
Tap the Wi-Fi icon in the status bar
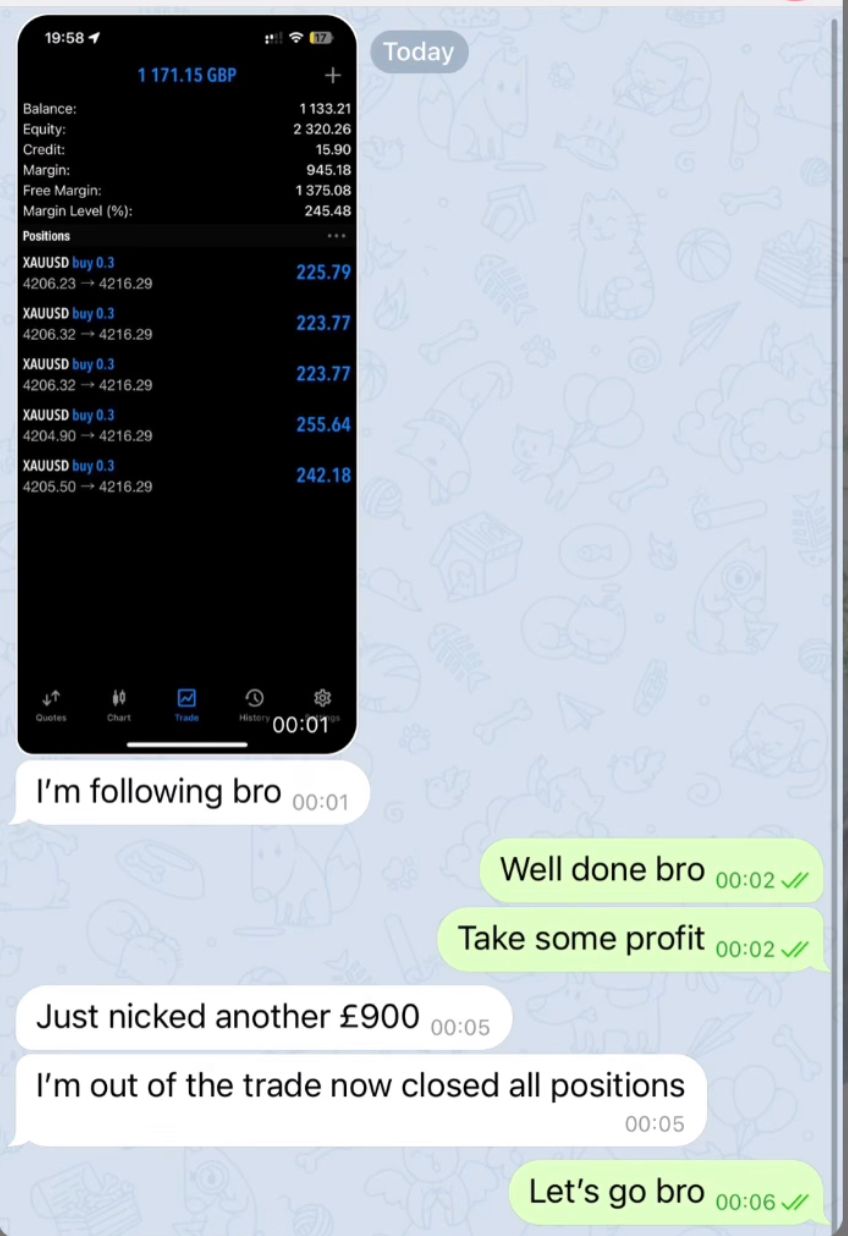pyautogui.click(x=295, y=36)
